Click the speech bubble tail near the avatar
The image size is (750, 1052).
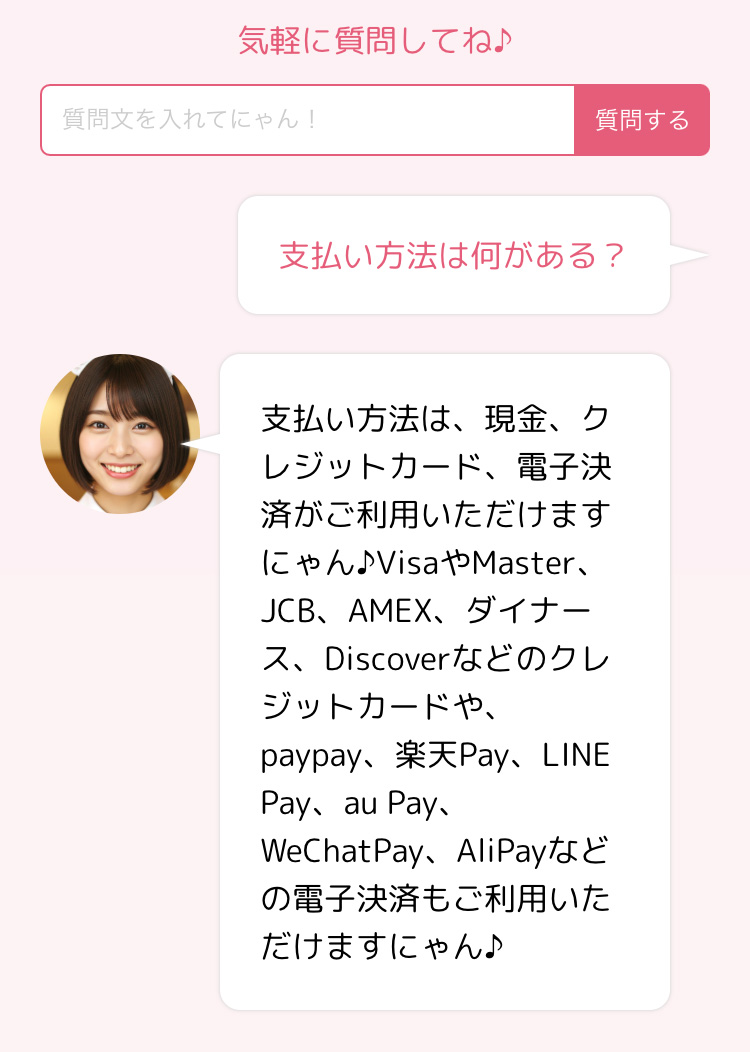point(207,443)
